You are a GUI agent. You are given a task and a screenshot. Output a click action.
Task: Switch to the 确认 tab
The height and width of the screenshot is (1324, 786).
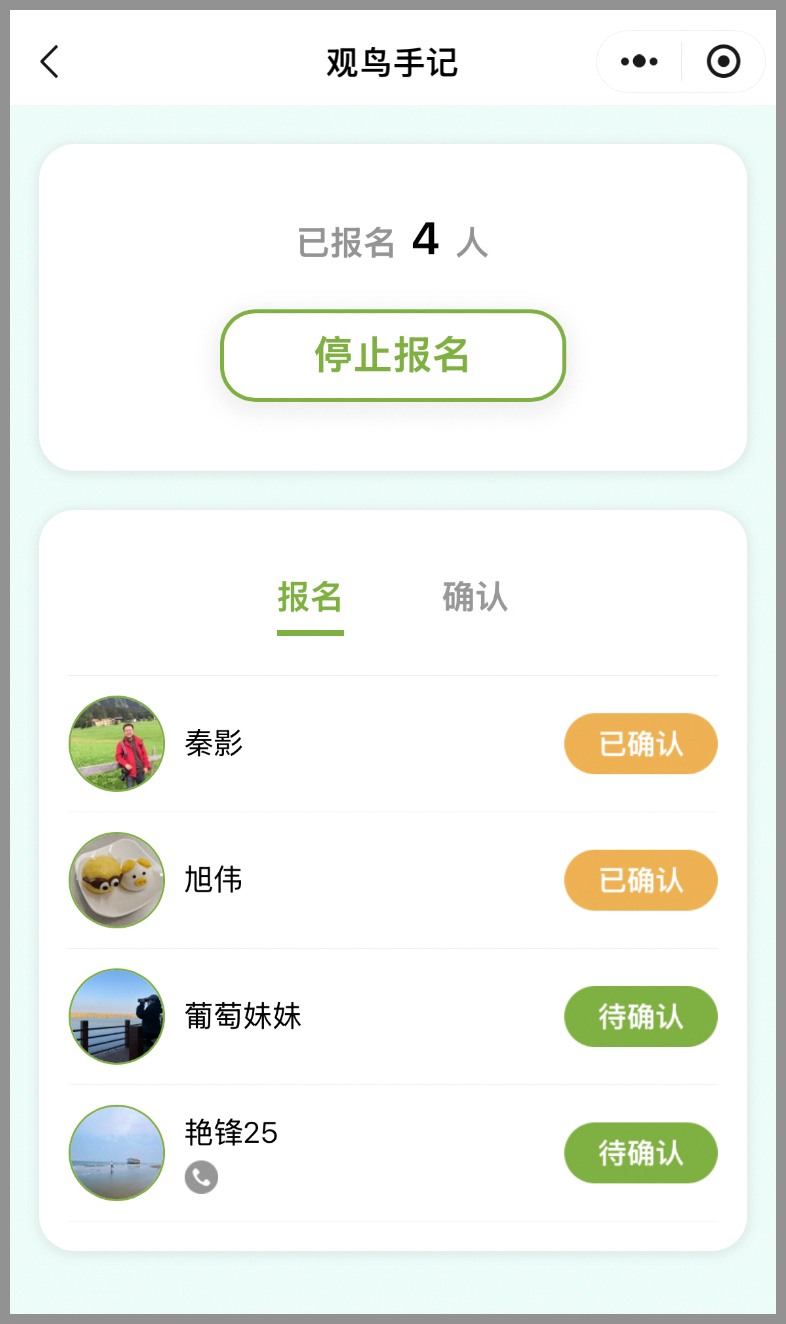pos(475,597)
